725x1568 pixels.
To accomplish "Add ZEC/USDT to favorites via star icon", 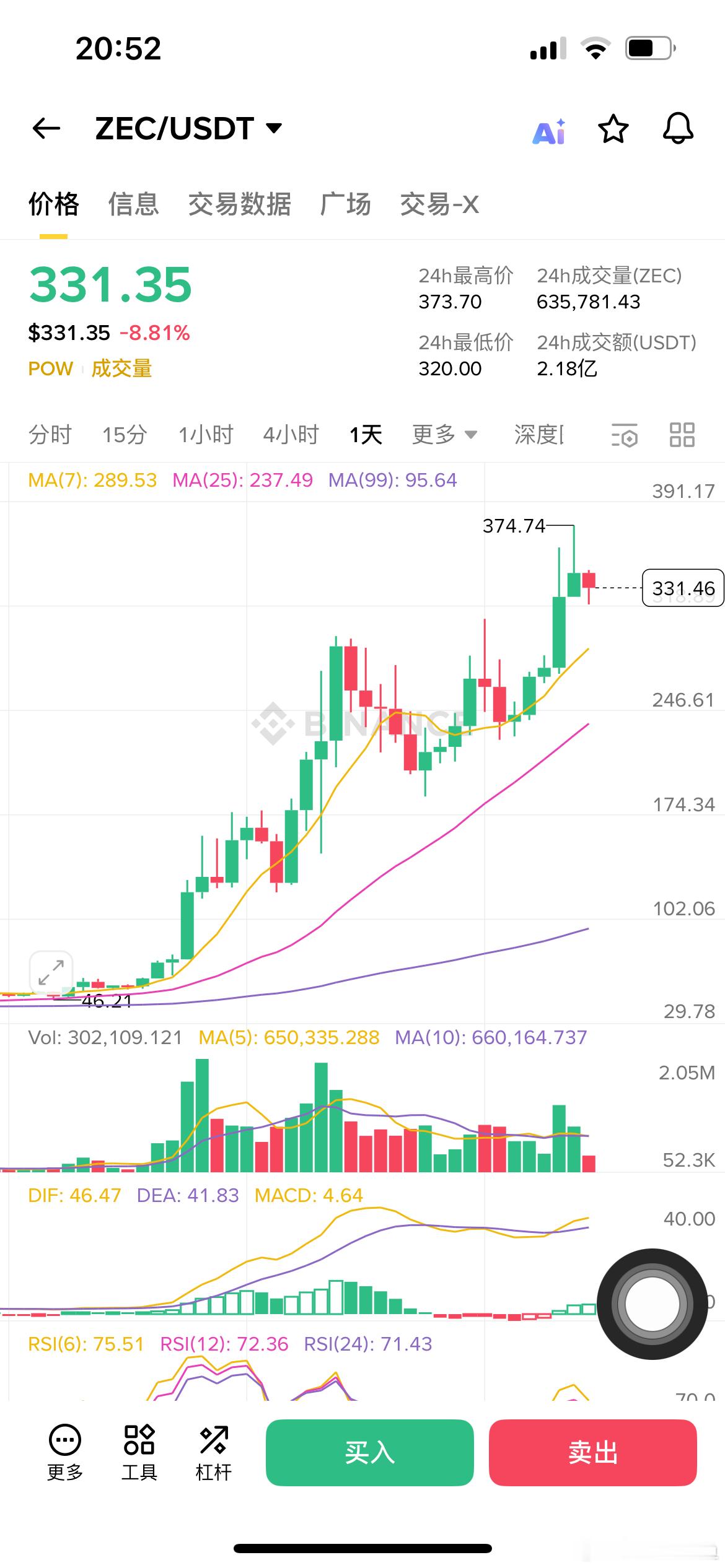I will (x=613, y=129).
